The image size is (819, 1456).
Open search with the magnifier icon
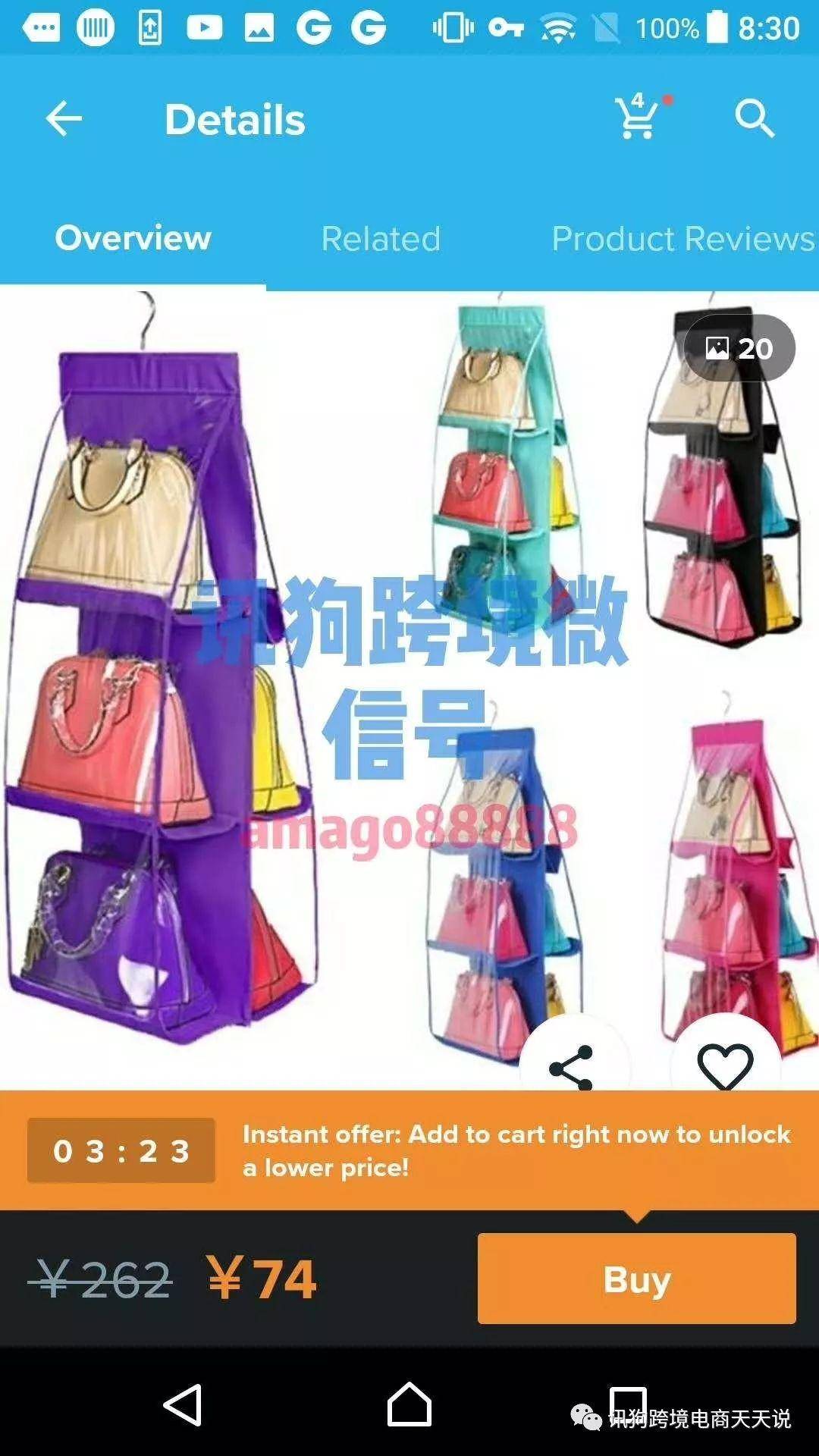tap(754, 119)
